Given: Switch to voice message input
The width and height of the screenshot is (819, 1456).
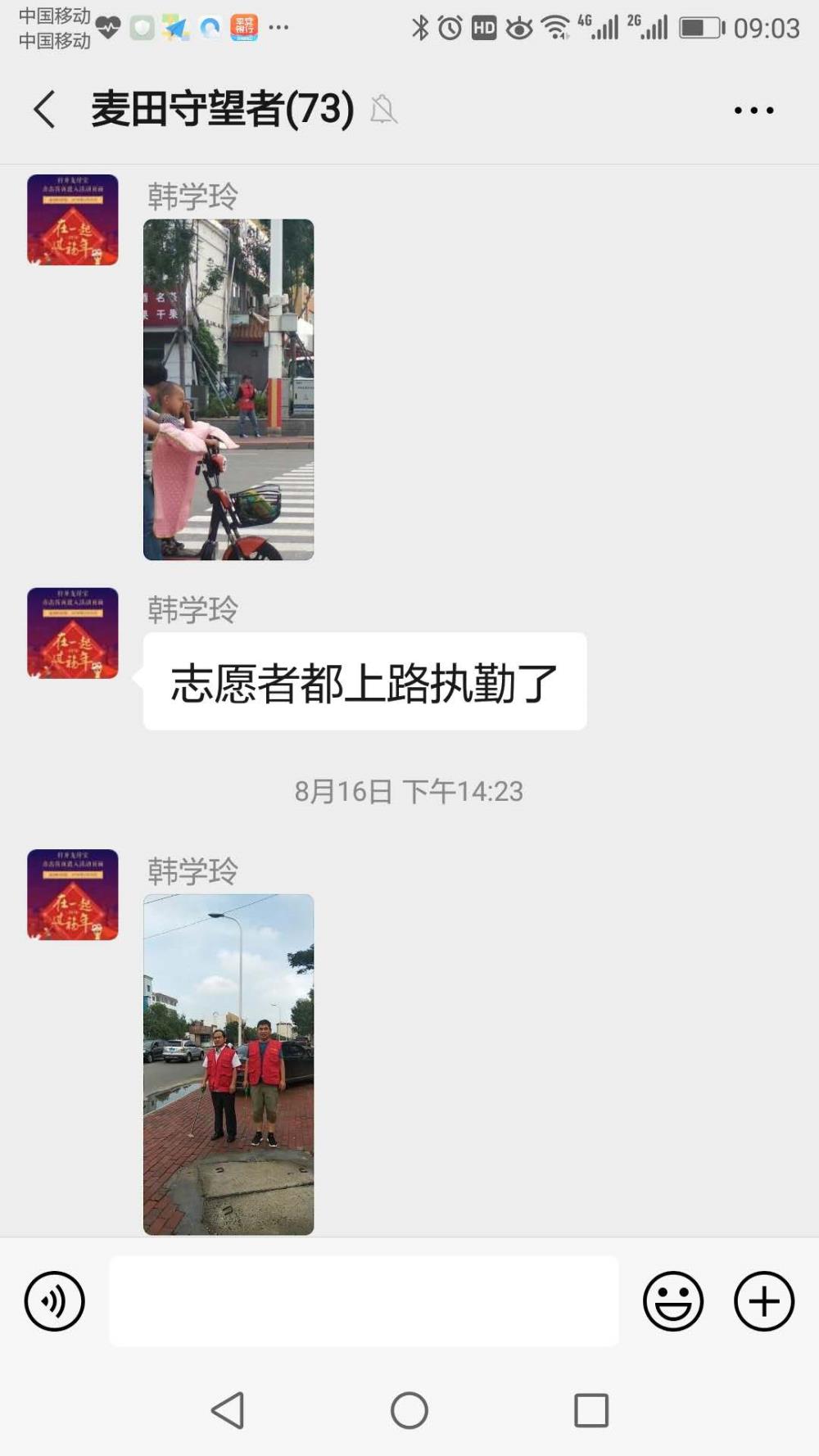Looking at the screenshot, I should click(x=54, y=1301).
